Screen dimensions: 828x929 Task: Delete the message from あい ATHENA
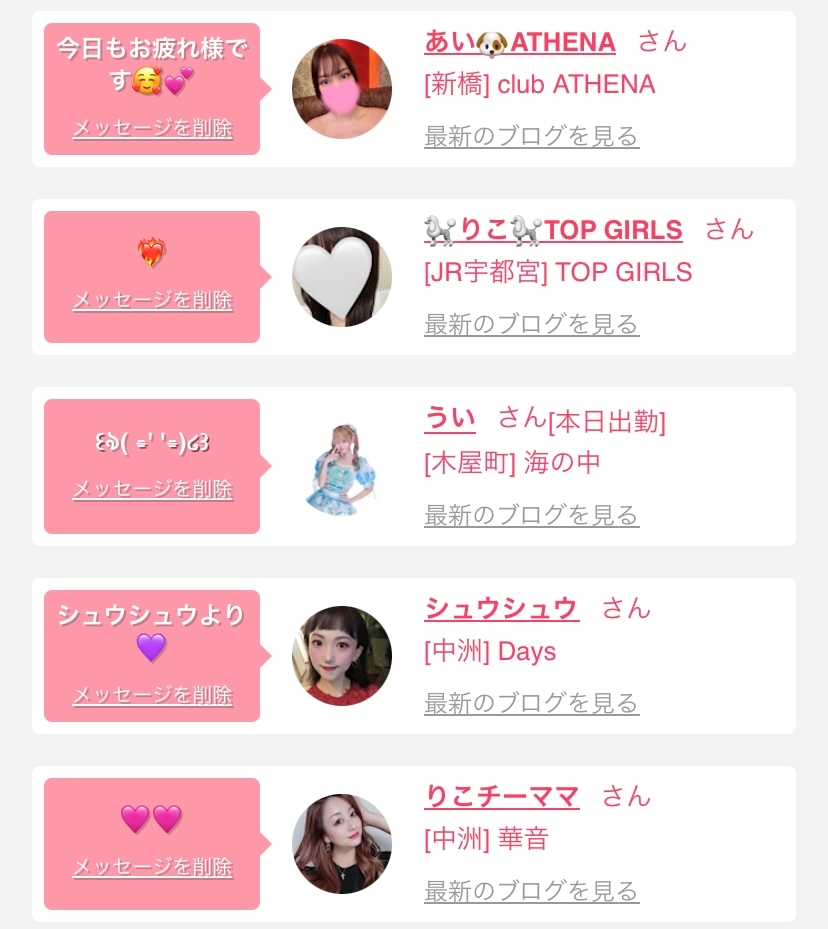pos(153,128)
